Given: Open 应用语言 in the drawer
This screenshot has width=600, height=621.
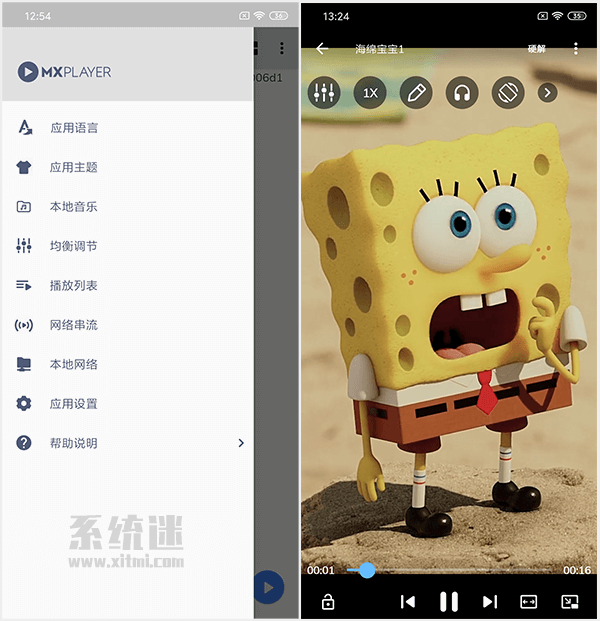Looking at the screenshot, I should (x=74, y=128).
